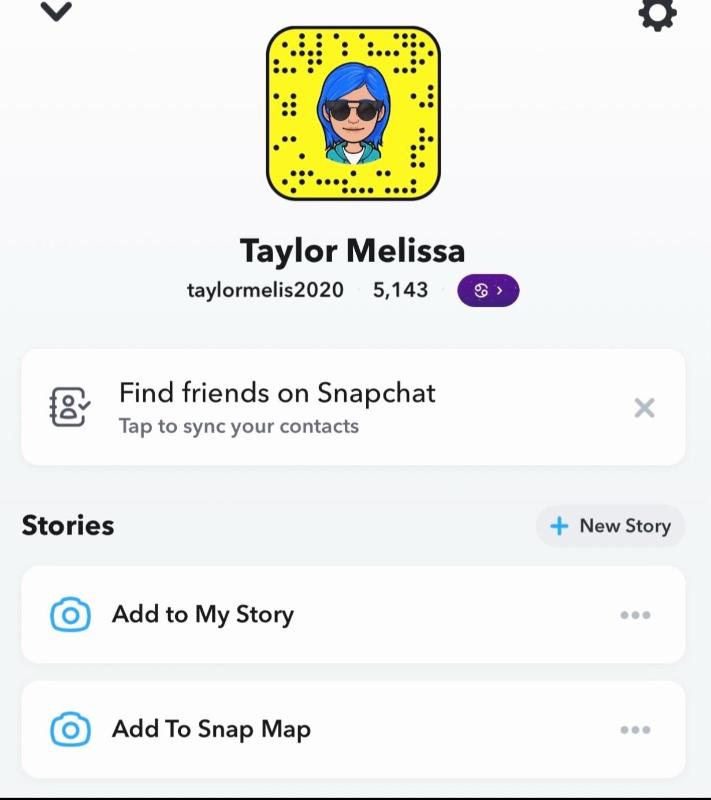Open the Snapcode with the Bitmoji avatar

click(x=353, y=113)
